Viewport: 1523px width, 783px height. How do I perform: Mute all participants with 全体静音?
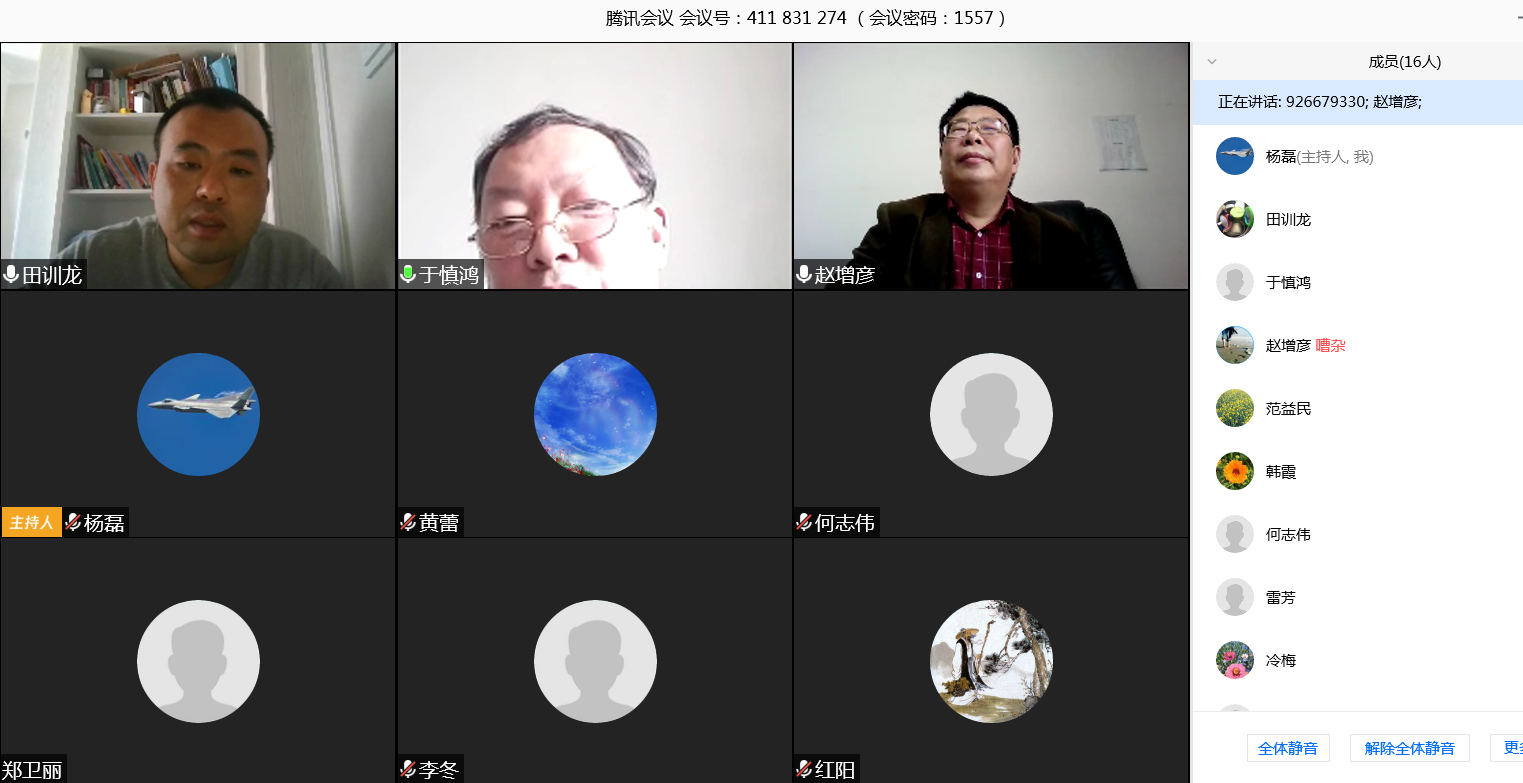click(1288, 748)
